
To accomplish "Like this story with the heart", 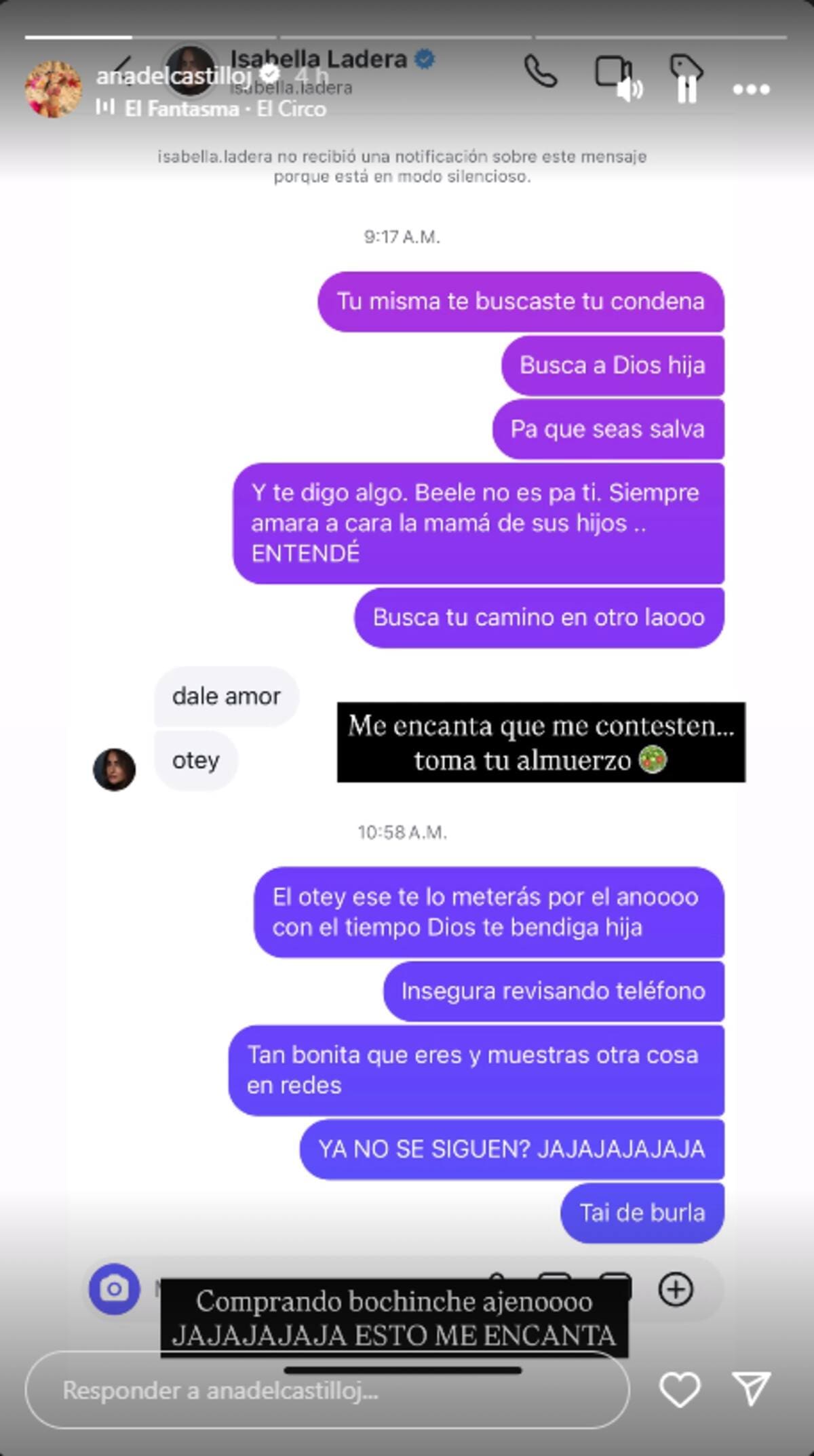I will (680, 1390).
